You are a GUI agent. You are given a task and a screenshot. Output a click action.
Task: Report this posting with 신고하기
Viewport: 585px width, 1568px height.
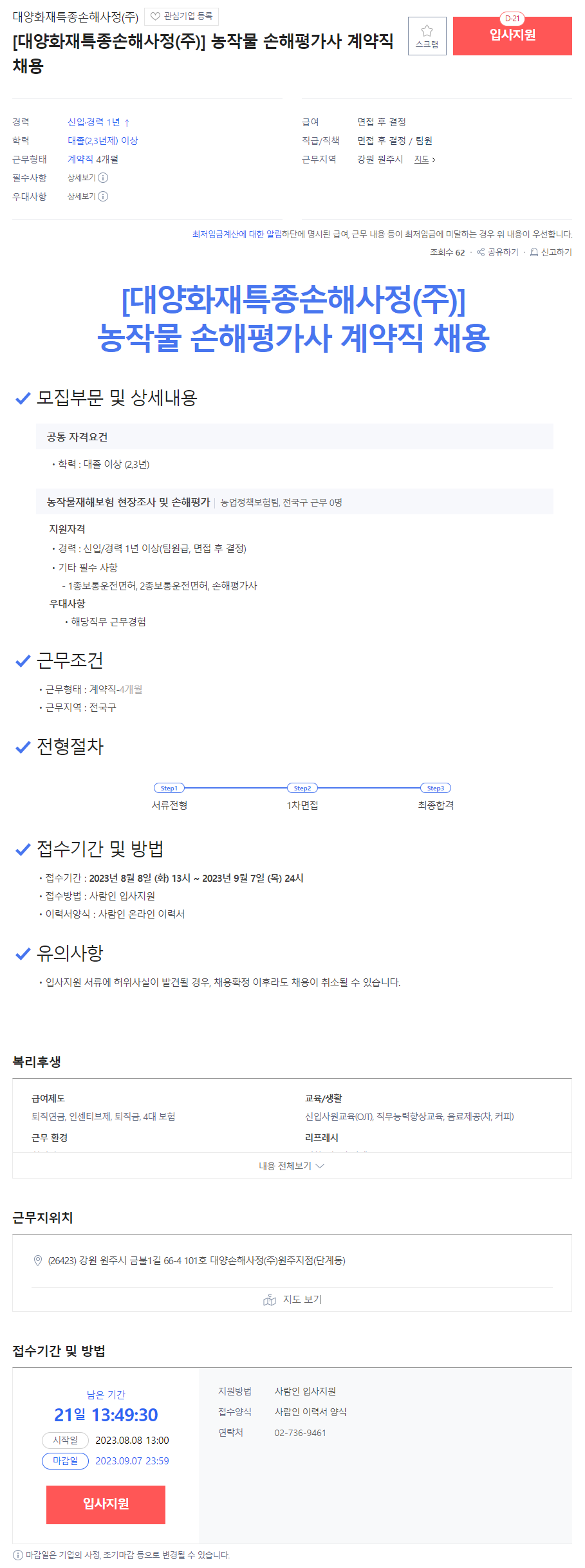551,252
